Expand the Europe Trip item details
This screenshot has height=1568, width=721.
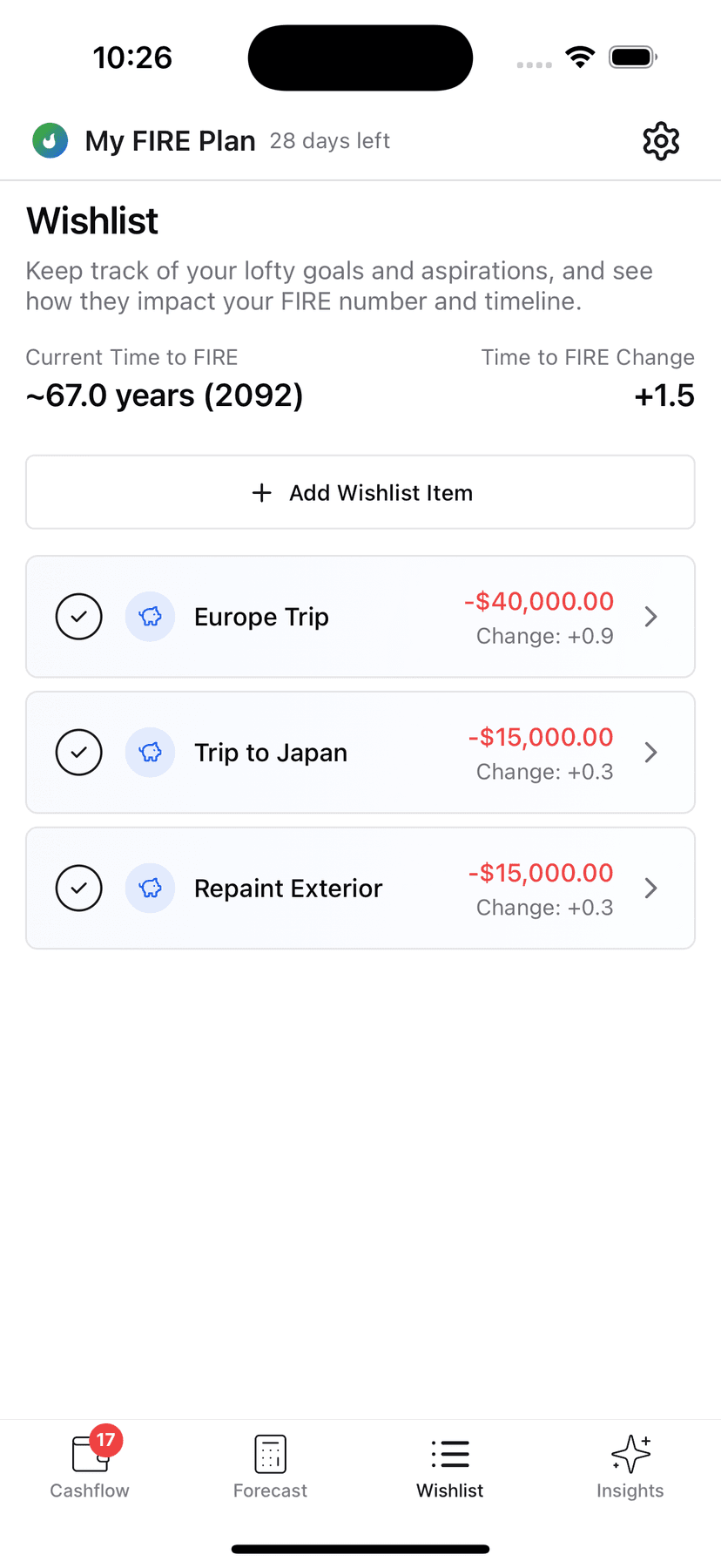pos(650,616)
